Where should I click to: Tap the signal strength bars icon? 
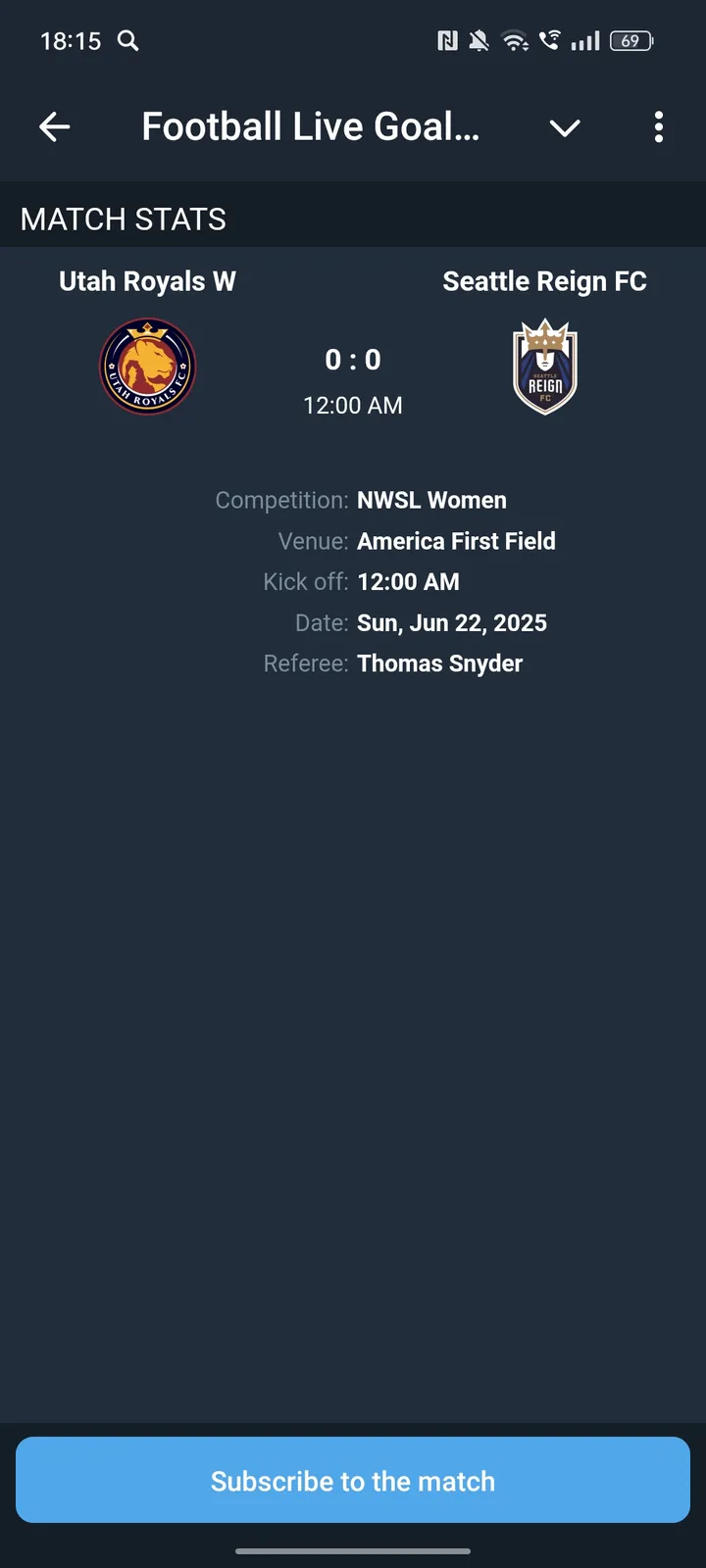[x=585, y=40]
